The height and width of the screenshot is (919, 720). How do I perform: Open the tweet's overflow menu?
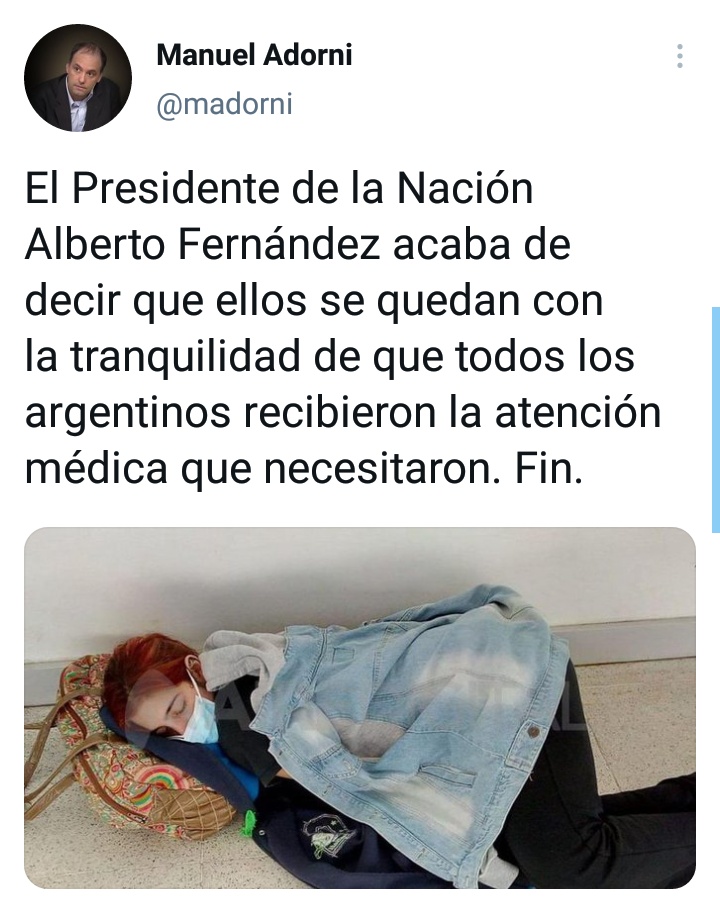coord(680,56)
